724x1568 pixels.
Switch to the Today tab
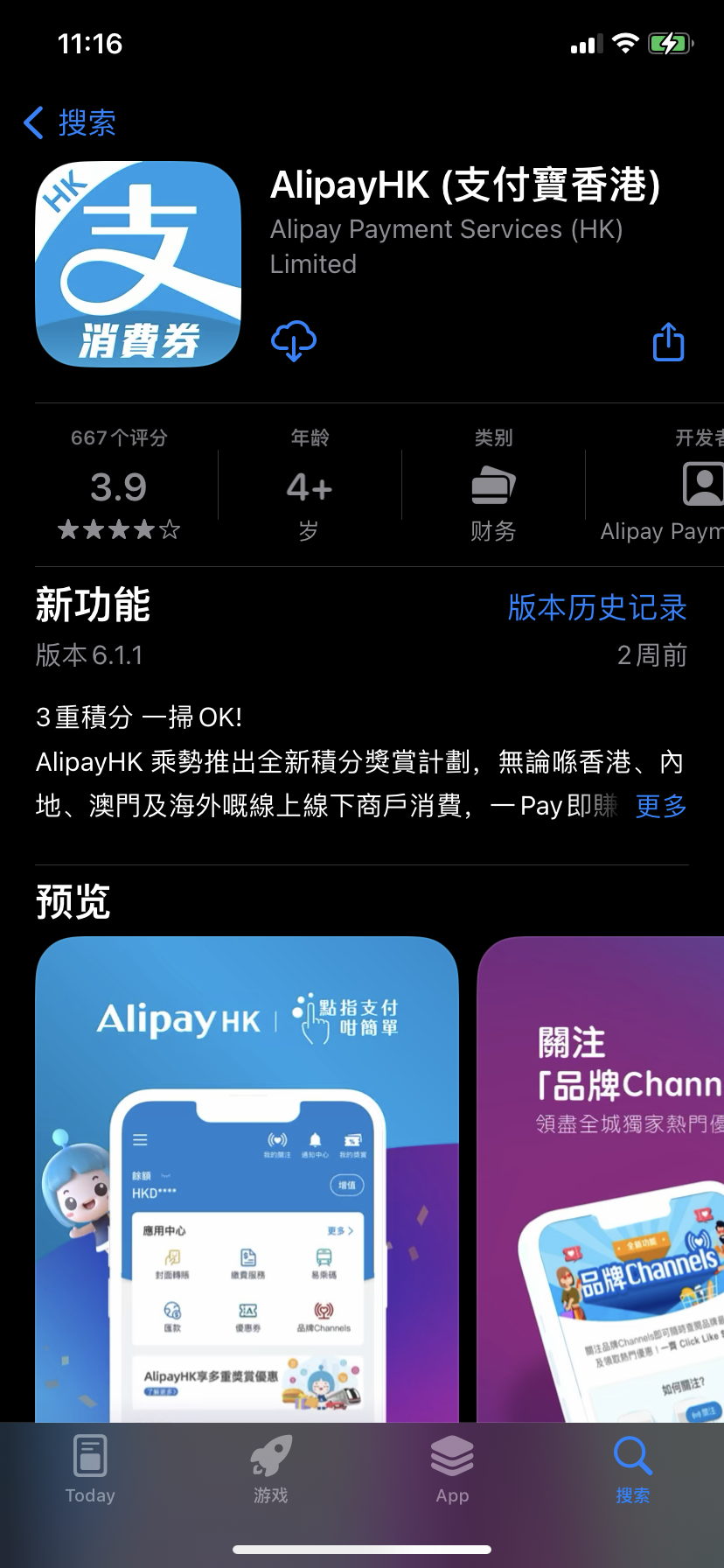(90, 1469)
